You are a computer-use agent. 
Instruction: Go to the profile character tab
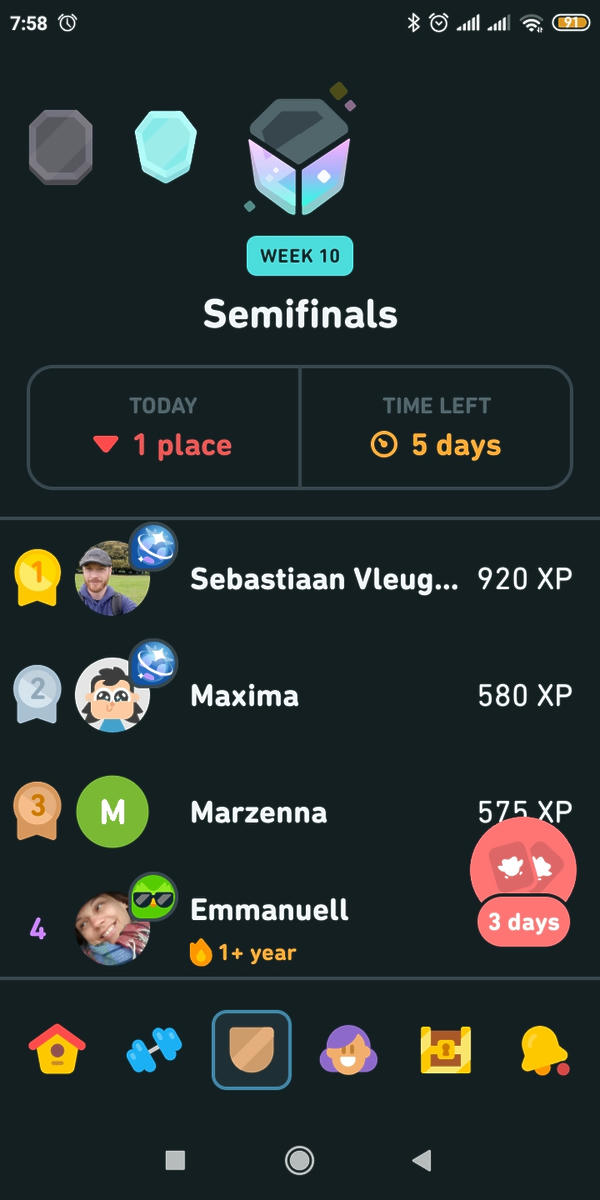pos(348,1050)
